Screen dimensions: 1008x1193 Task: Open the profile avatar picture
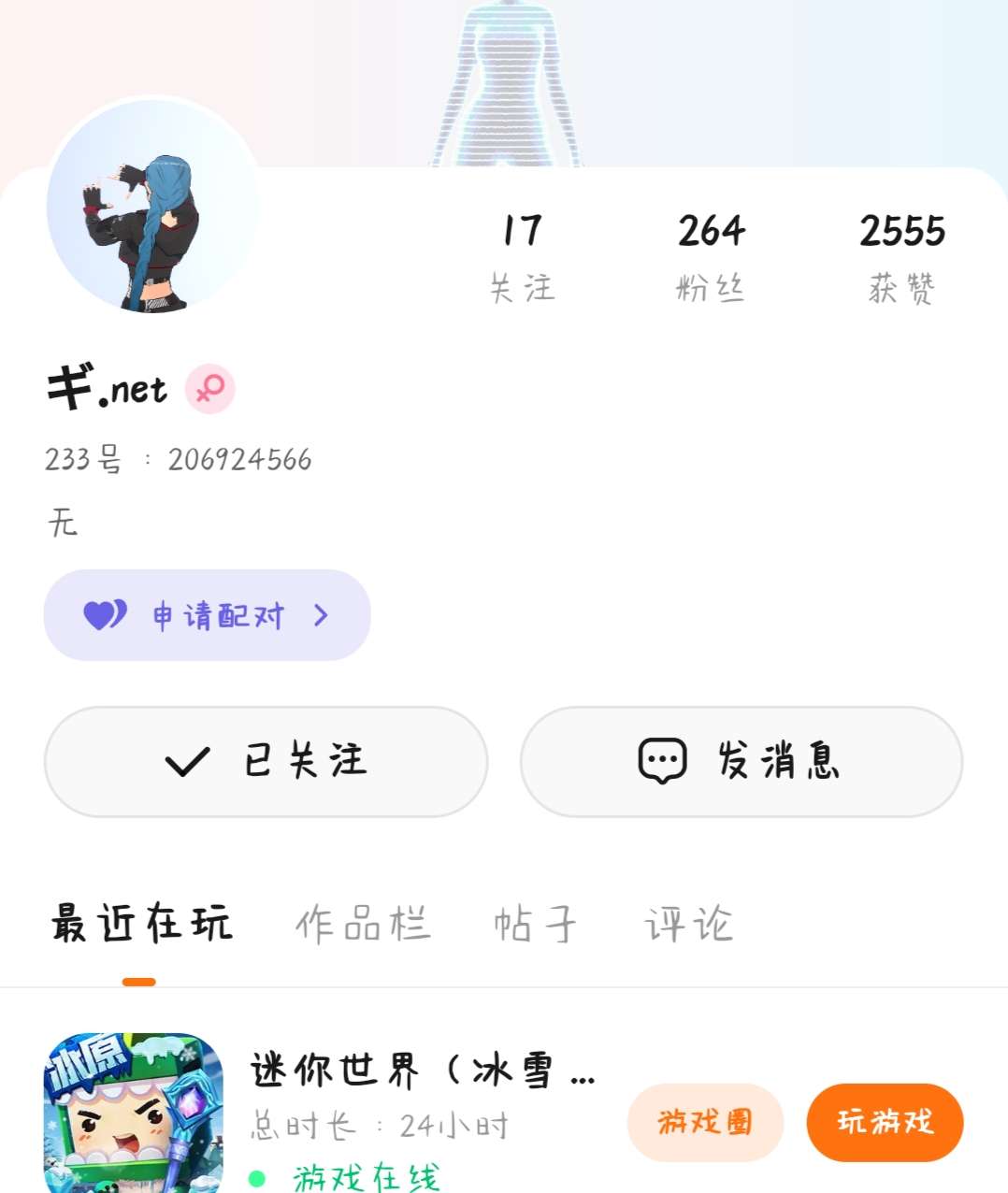click(152, 208)
